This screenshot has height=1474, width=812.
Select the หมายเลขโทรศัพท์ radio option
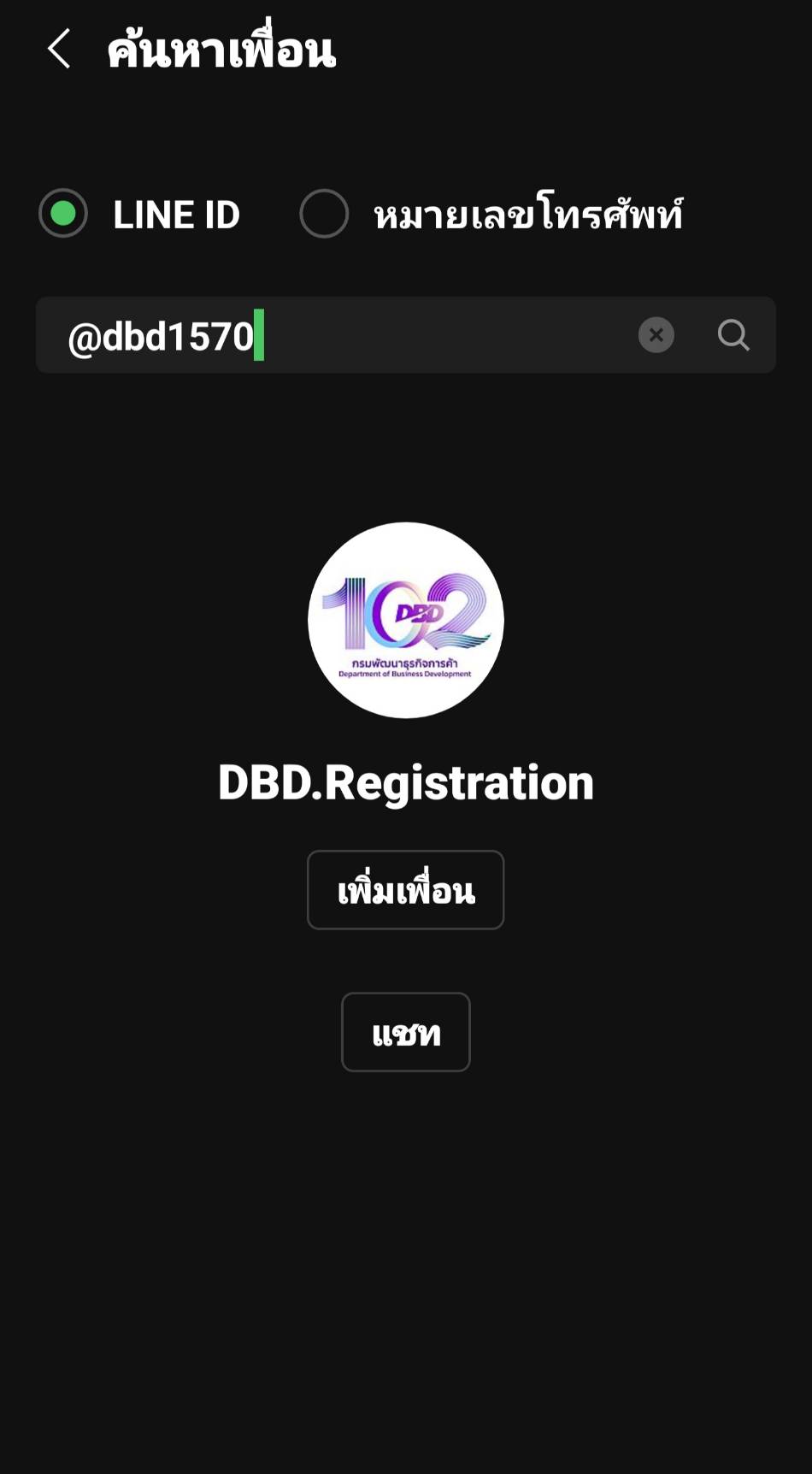(x=324, y=213)
